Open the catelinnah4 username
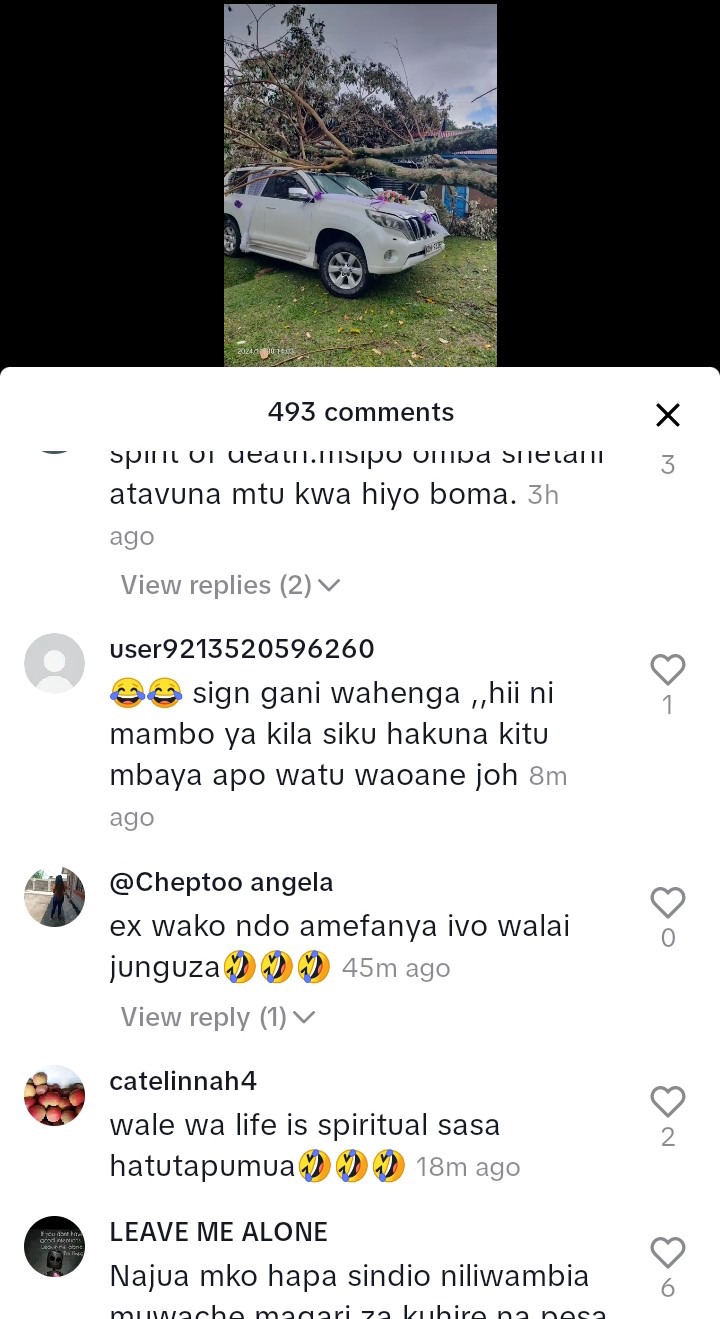Image resolution: width=720 pixels, height=1319 pixels. [x=183, y=1081]
